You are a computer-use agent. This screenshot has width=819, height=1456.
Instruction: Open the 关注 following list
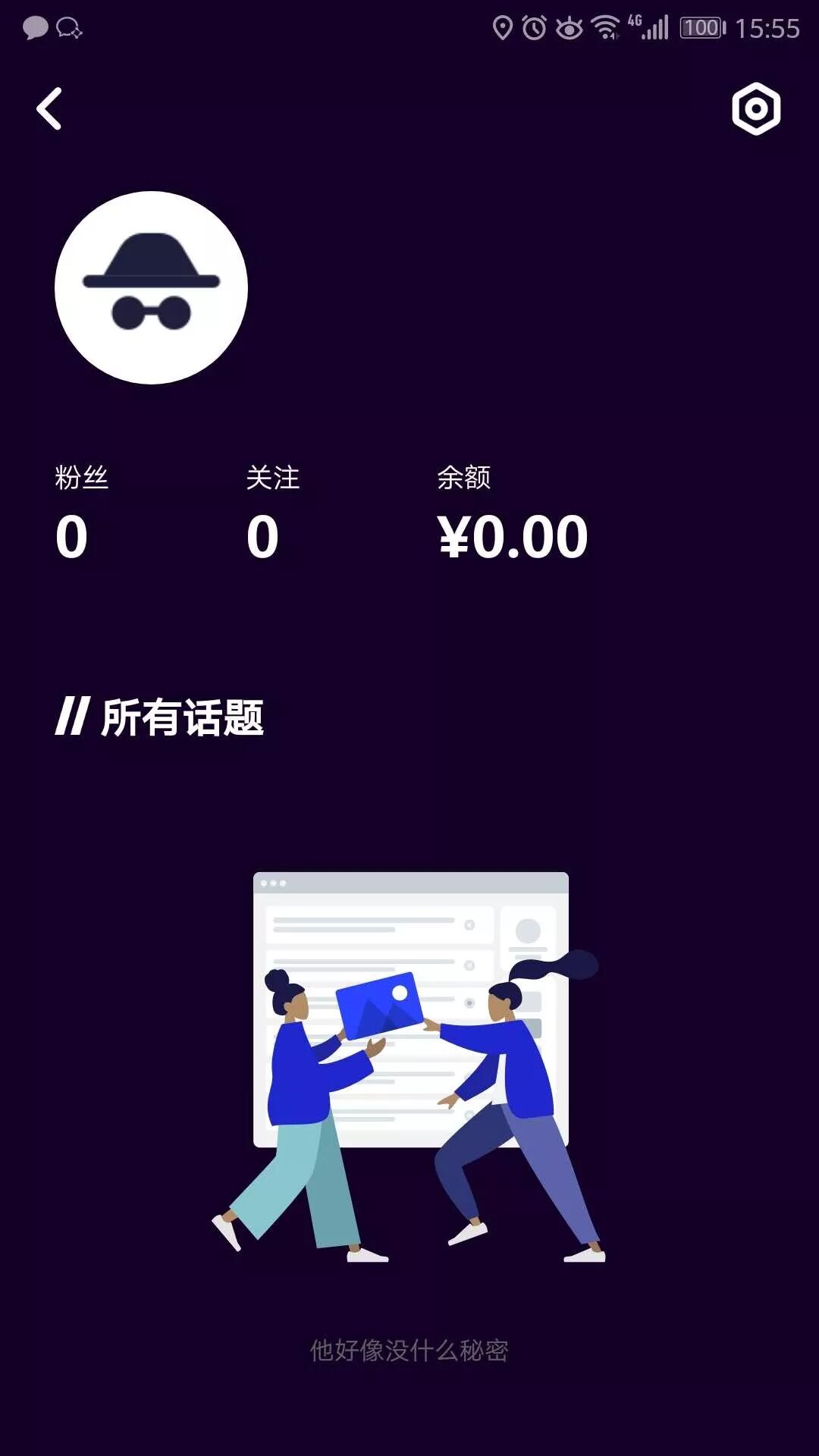[x=271, y=513]
